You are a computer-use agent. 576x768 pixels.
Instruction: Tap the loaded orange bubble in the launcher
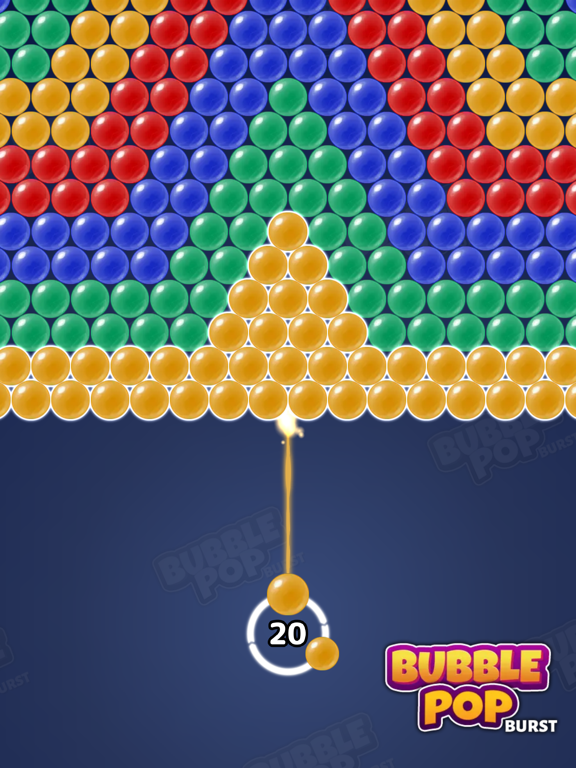pyautogui.click(x=288, y=594)
